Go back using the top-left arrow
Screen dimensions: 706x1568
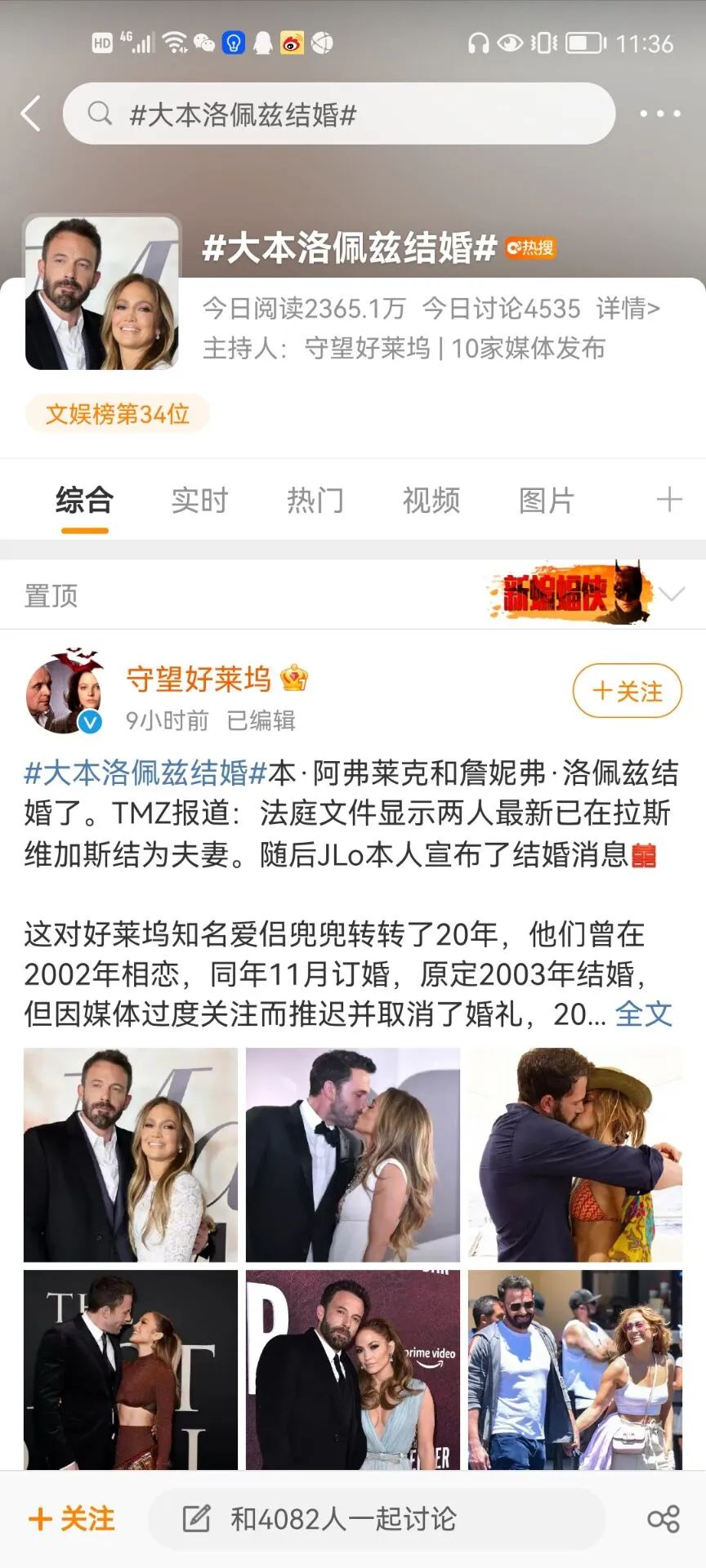(x=31, y=114)
